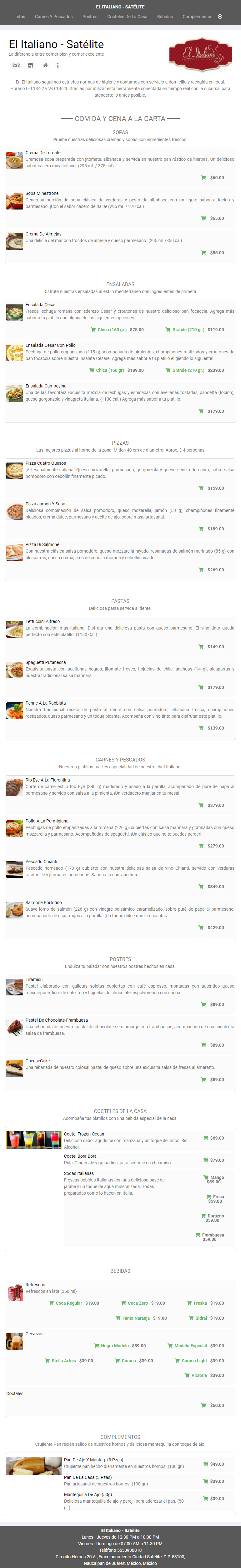
Task: Order a Stella Artois beer
Action: 68,1360
